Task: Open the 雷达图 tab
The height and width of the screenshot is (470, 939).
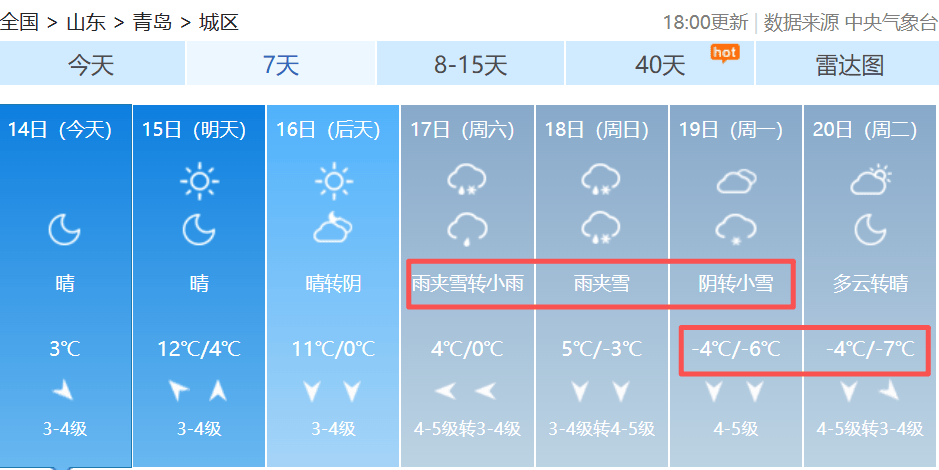Action: coord(849,65)
